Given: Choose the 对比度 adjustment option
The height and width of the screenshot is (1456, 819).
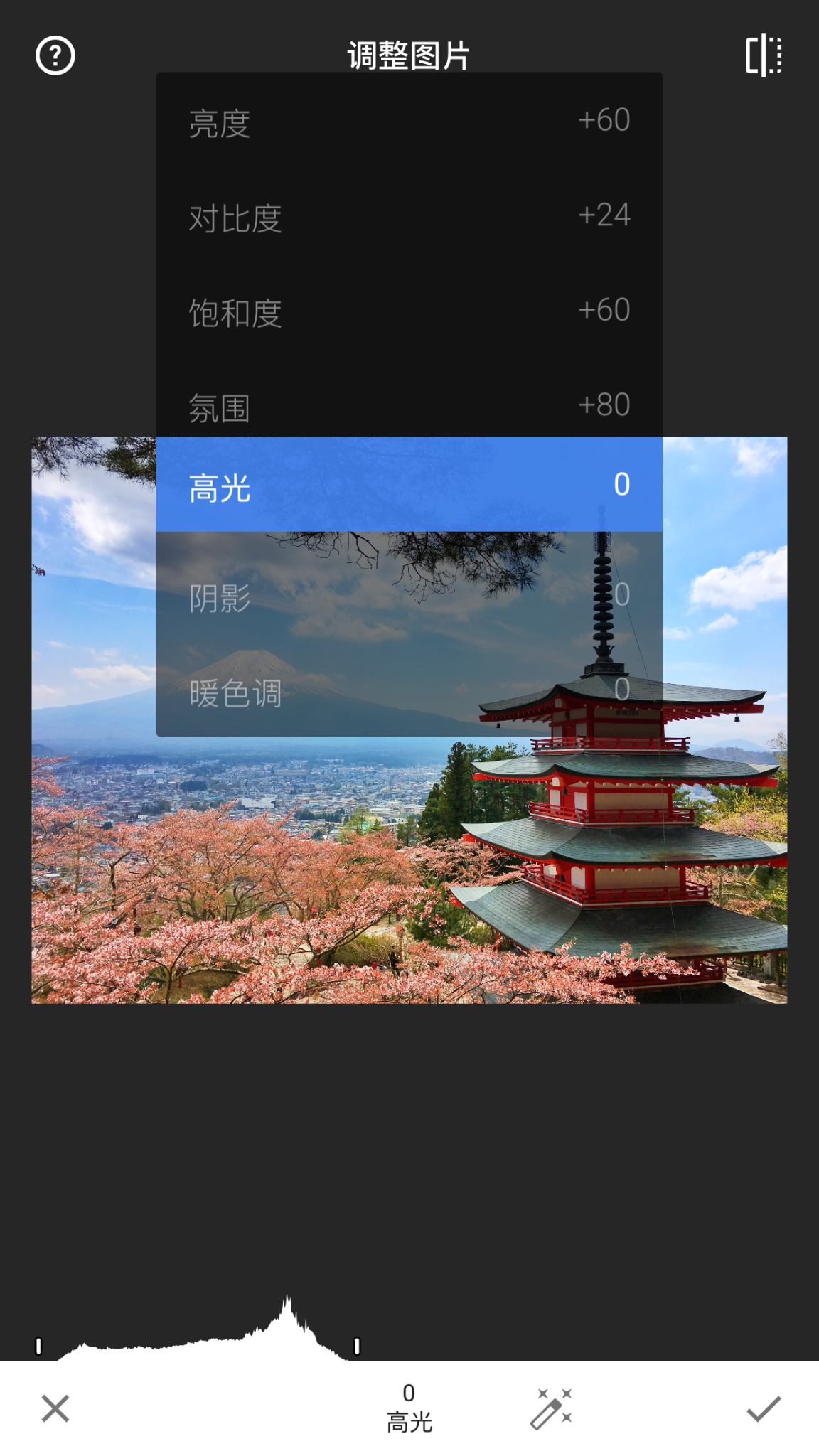Looking at the screenshot, I should point(409,217).
